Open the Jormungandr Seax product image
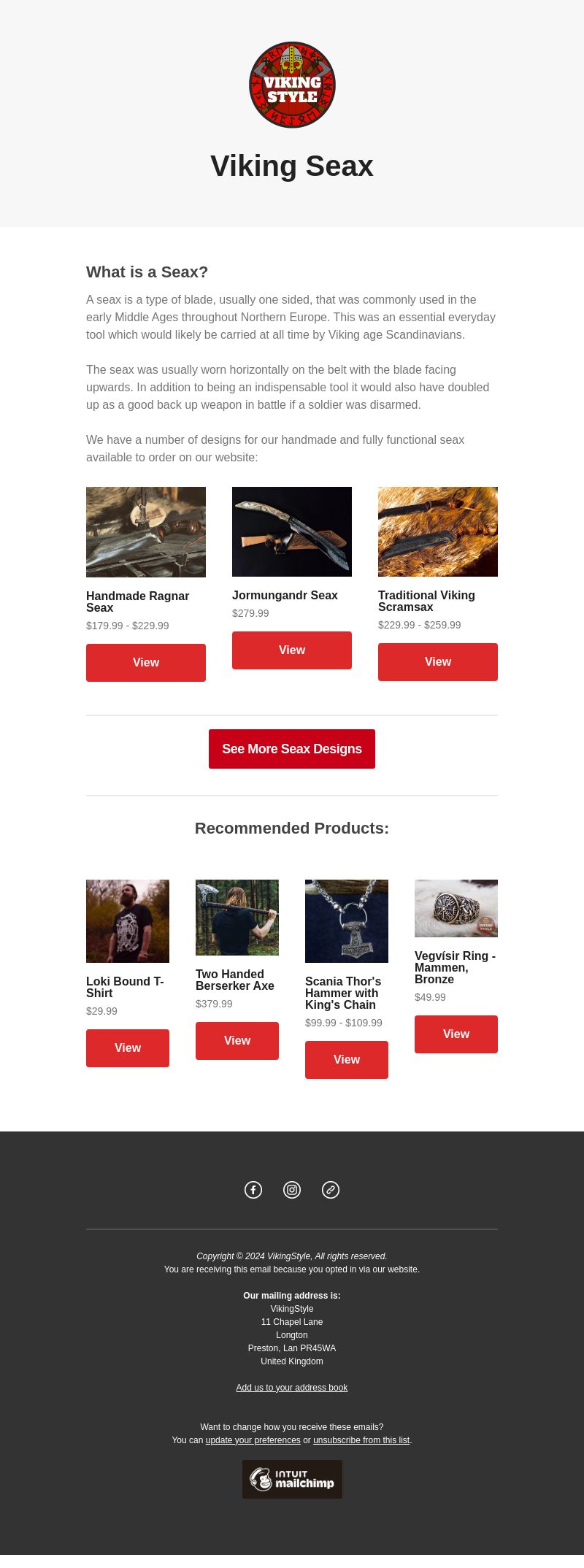This screenshot has height=1568, width=584. coord(292,531)
